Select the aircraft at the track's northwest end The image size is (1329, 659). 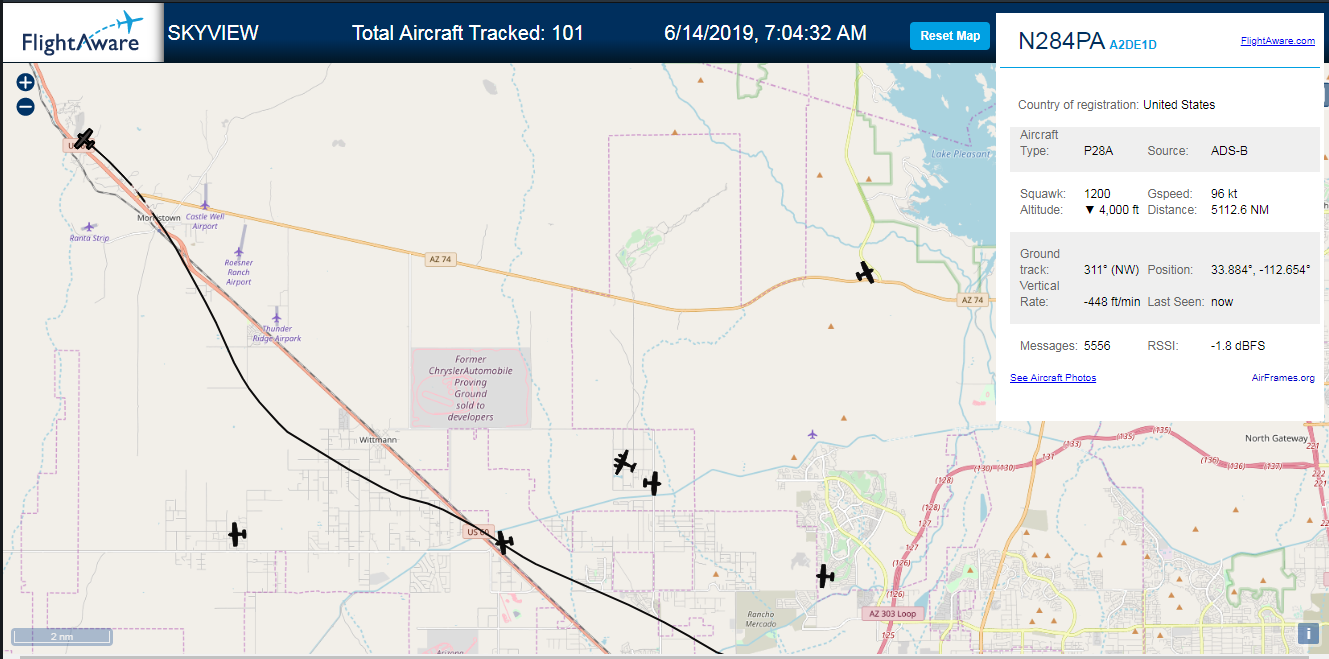point(85,139)
